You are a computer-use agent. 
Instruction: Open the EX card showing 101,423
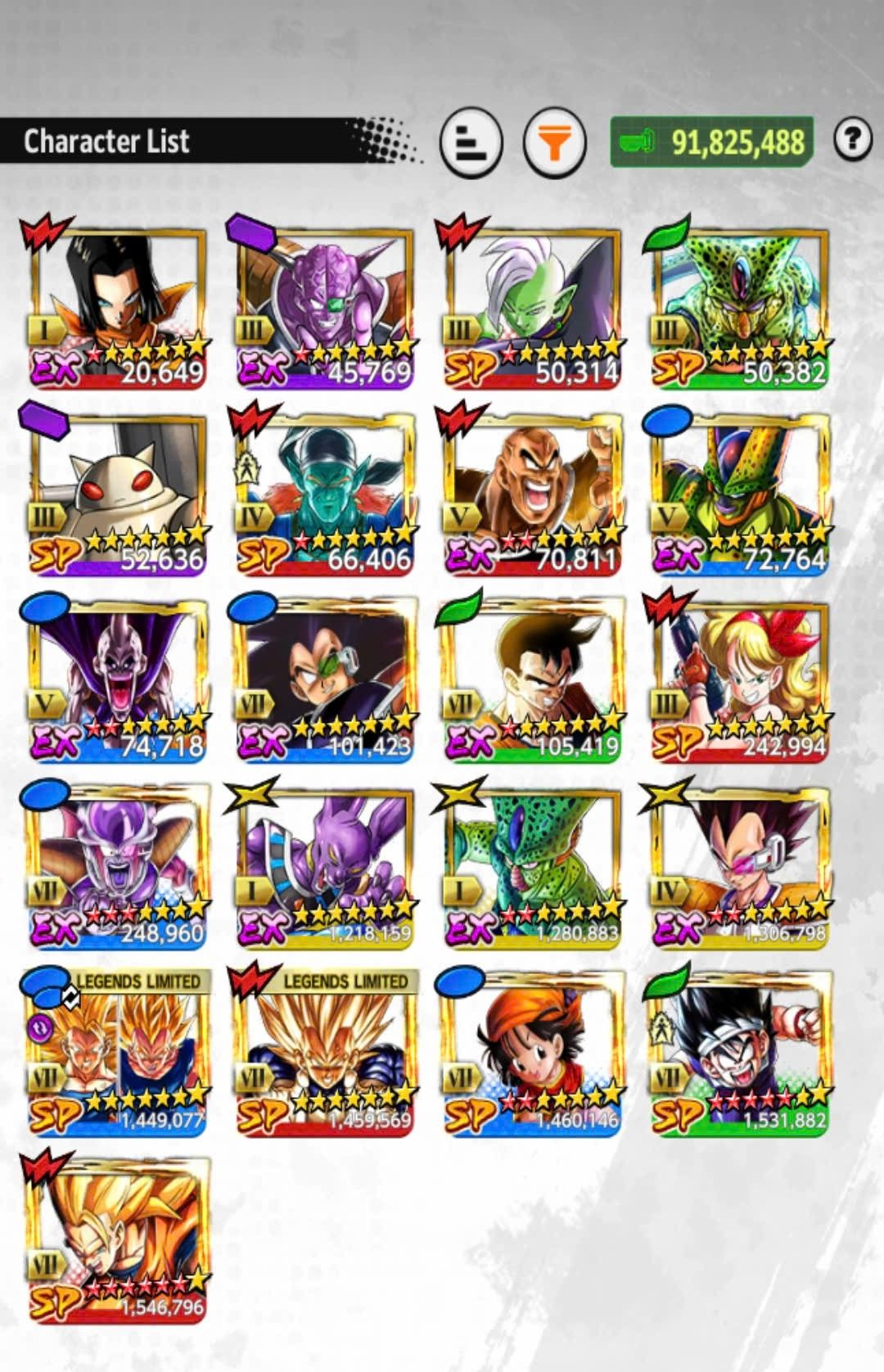[325, 680]
